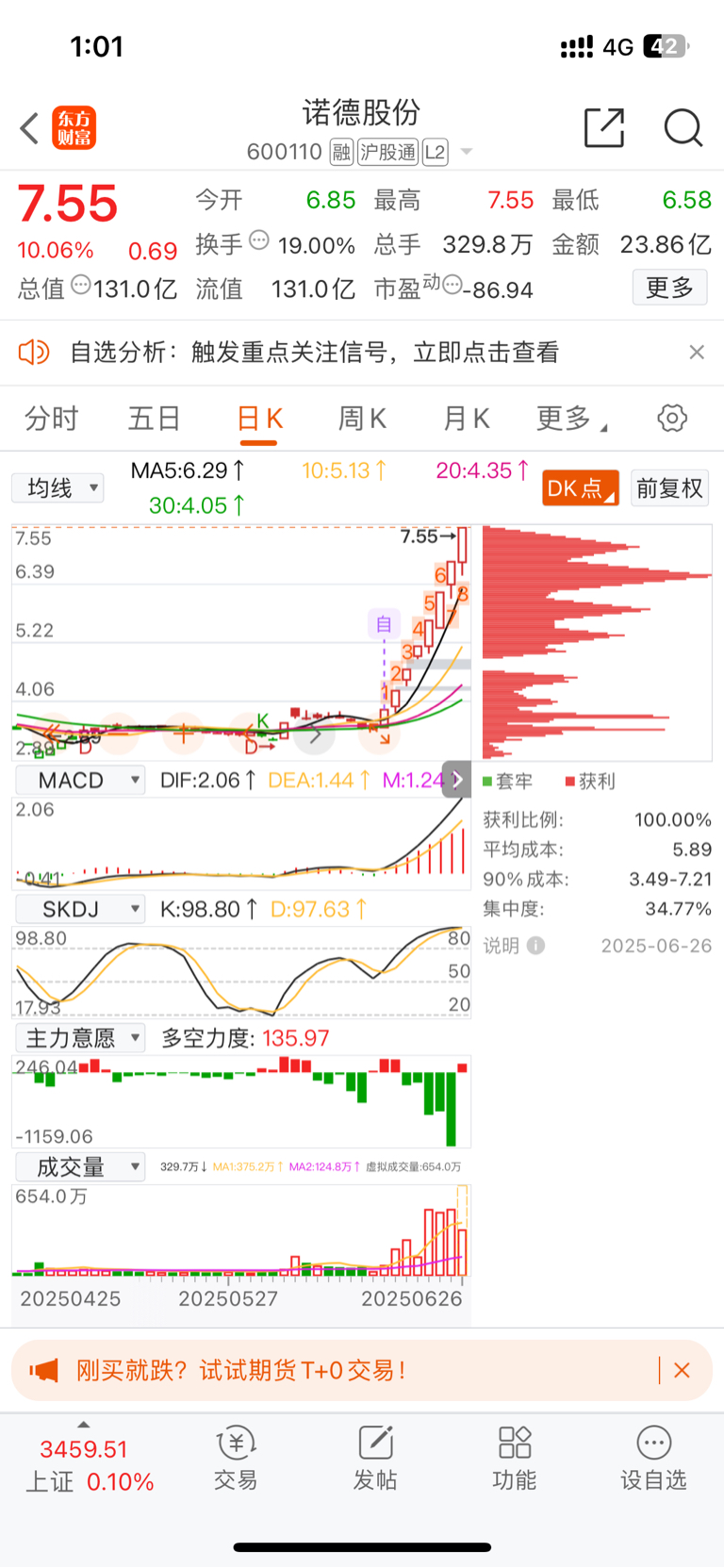Switch to the 五日 chart tab
This screenshot has height=1568, width=724.
(154, 418)
